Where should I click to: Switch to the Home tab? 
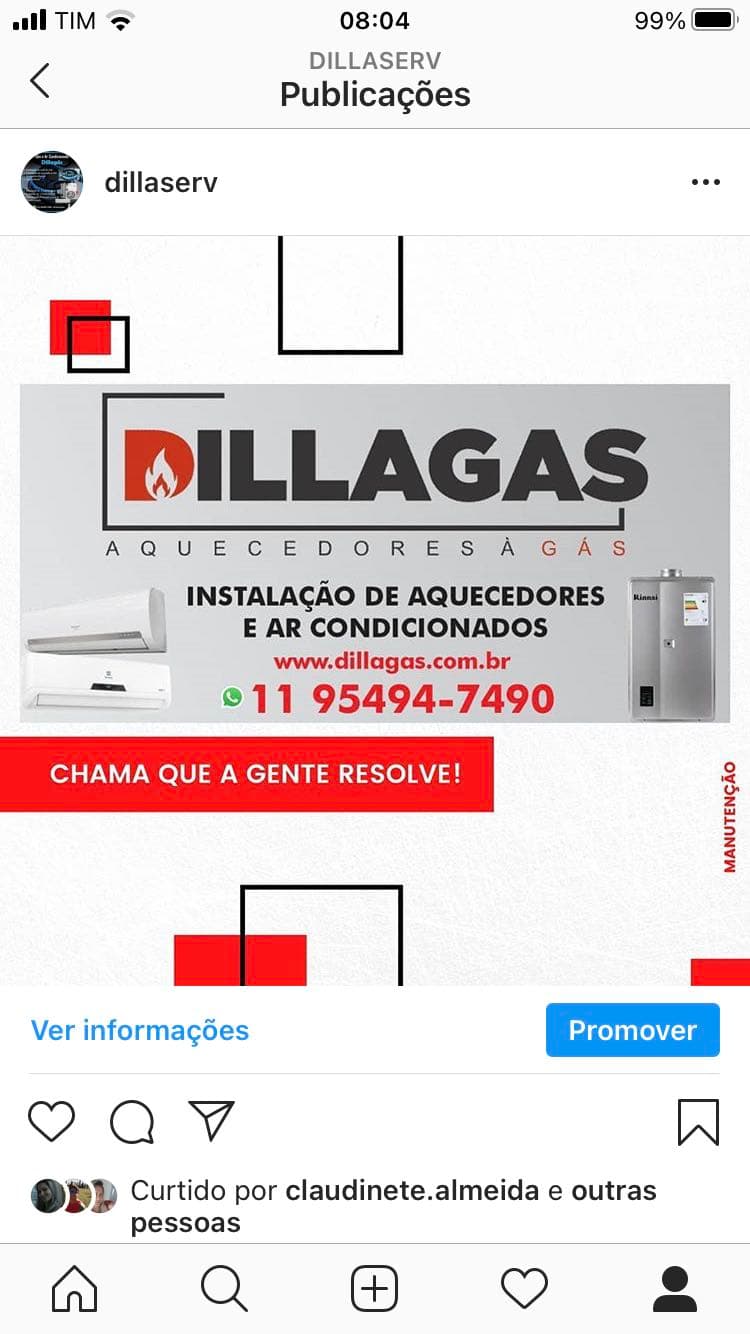(75, 1288)
